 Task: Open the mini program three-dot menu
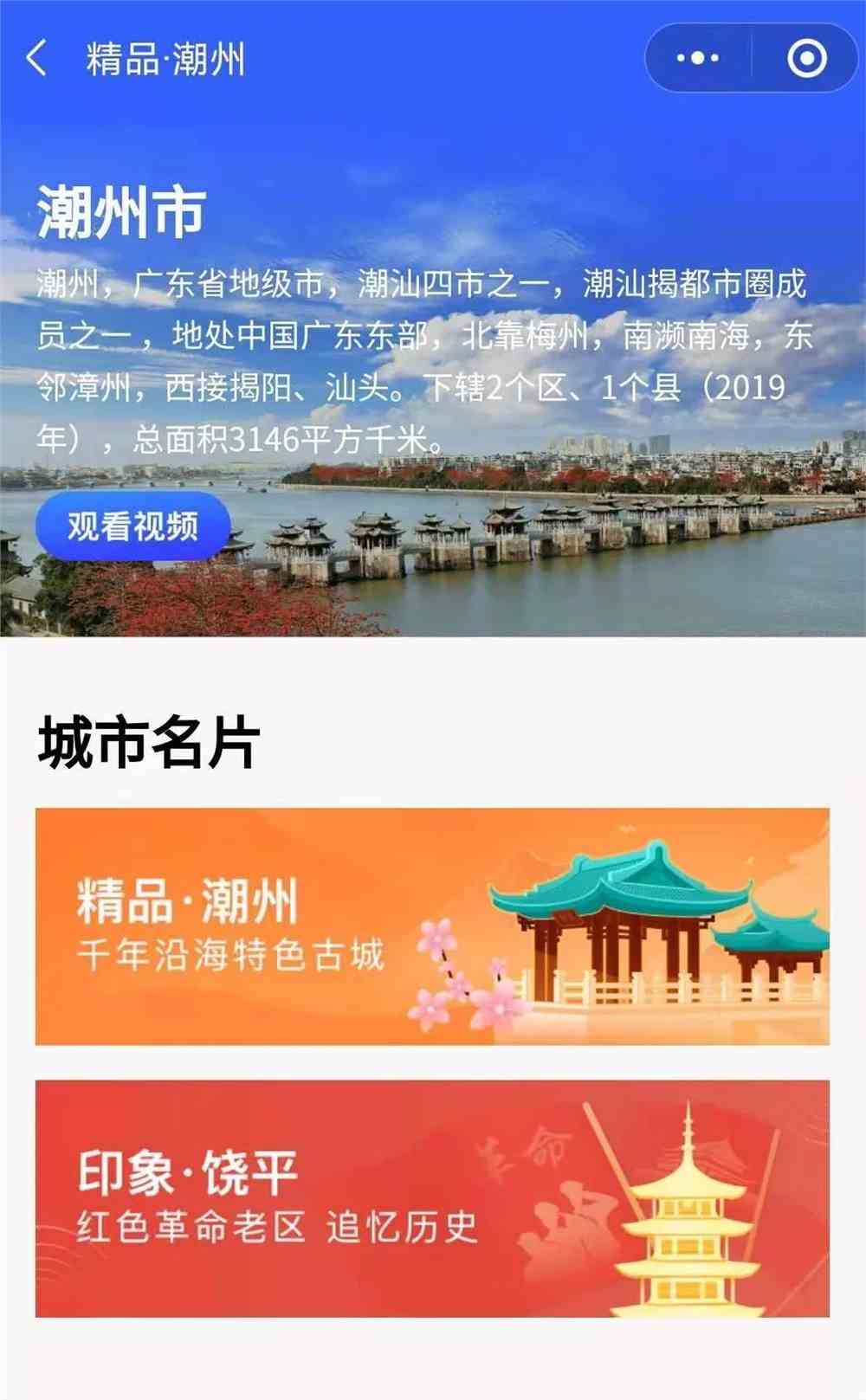coord(698,58)
